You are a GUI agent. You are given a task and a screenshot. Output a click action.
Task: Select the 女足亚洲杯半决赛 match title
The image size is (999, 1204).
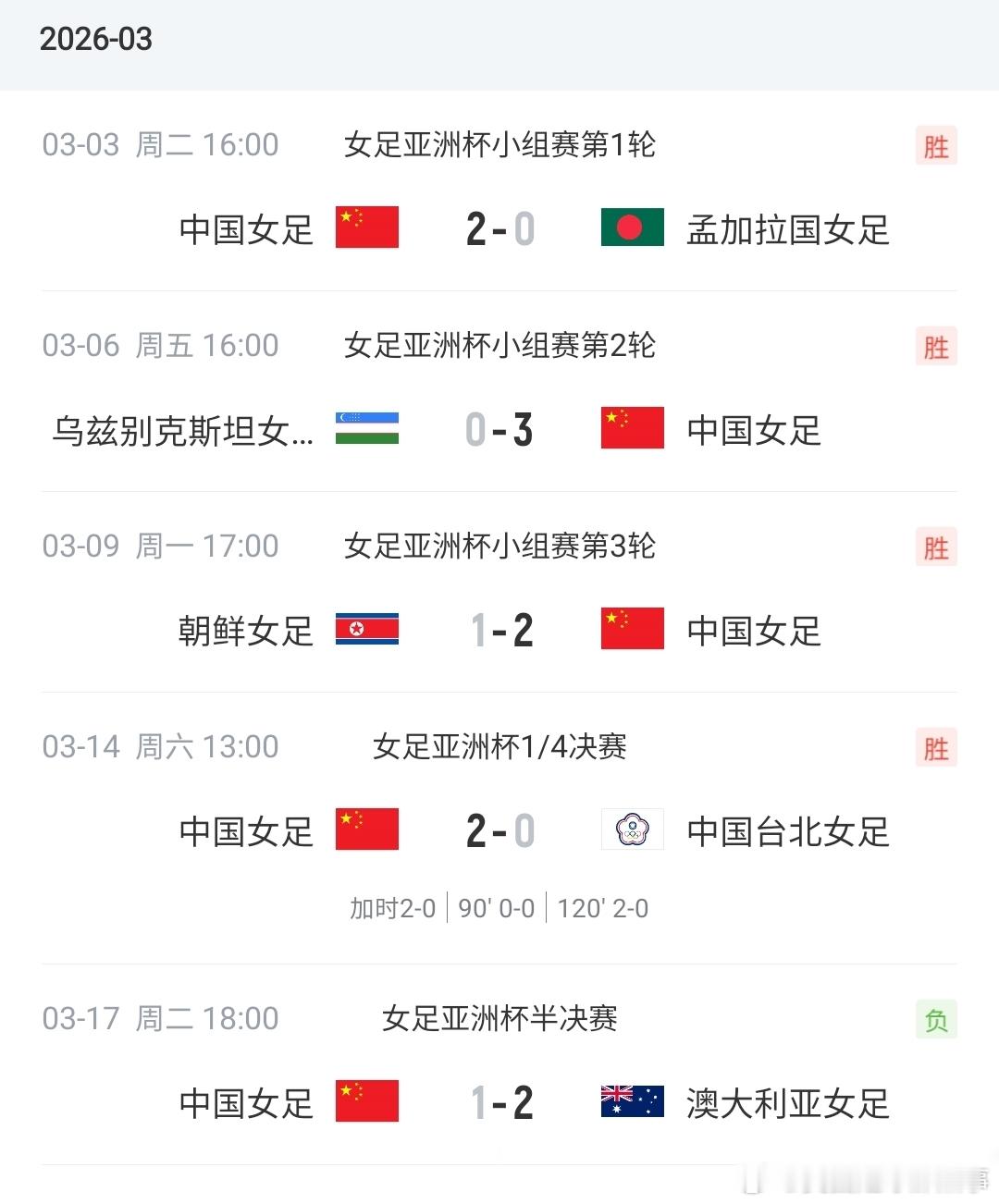(x=502, y=1020)
